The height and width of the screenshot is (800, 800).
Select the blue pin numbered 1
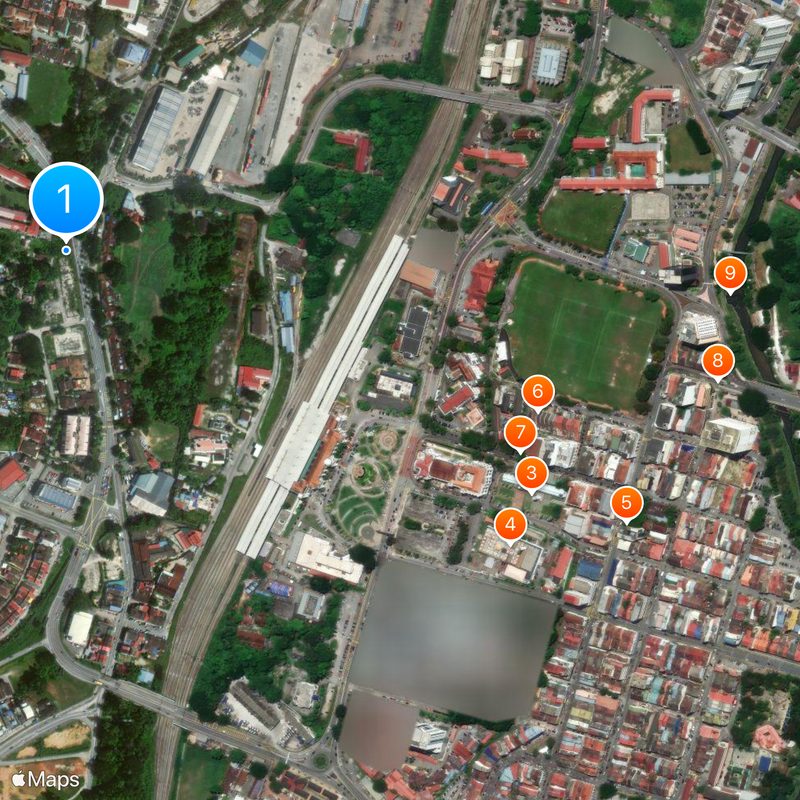point(66,200)
